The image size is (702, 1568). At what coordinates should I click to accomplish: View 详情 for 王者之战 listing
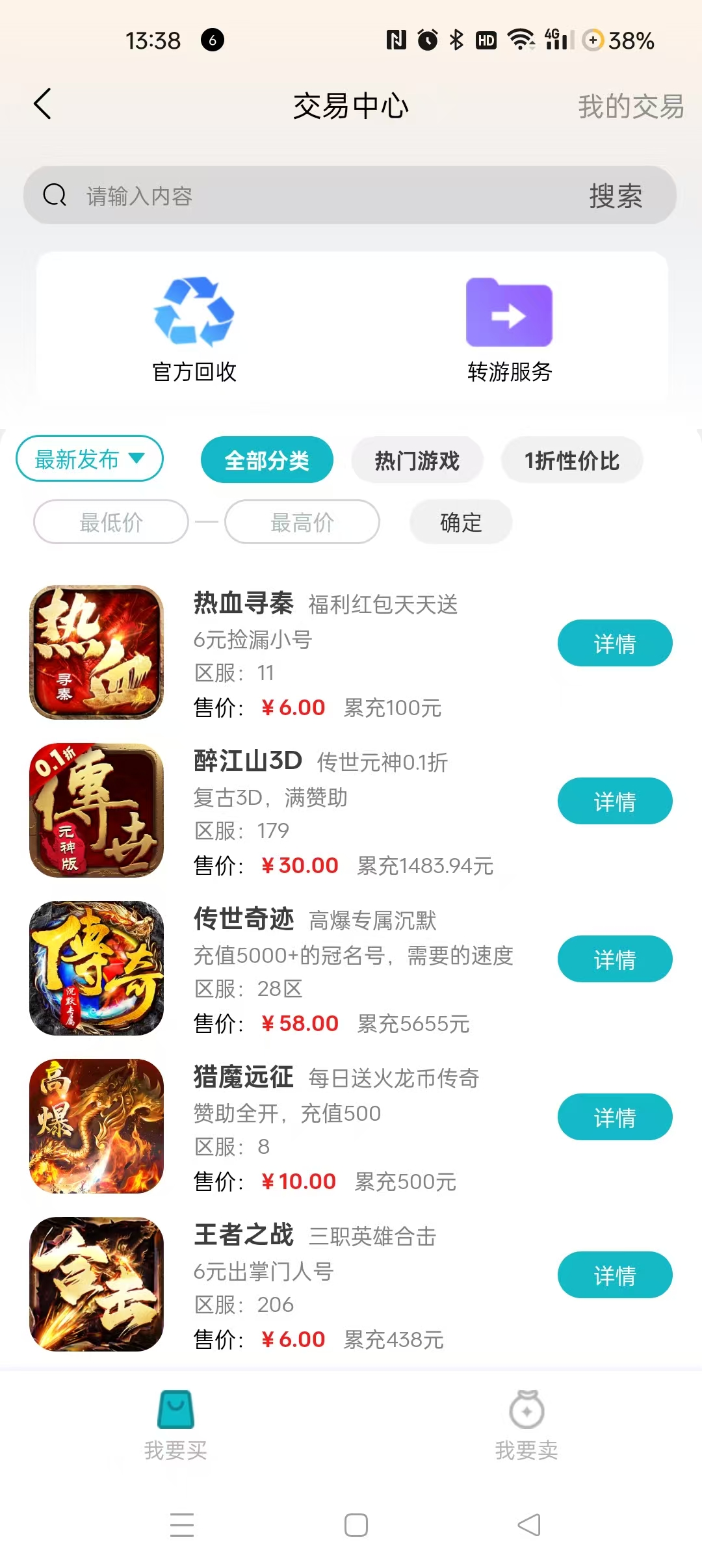coord(614,1275)
